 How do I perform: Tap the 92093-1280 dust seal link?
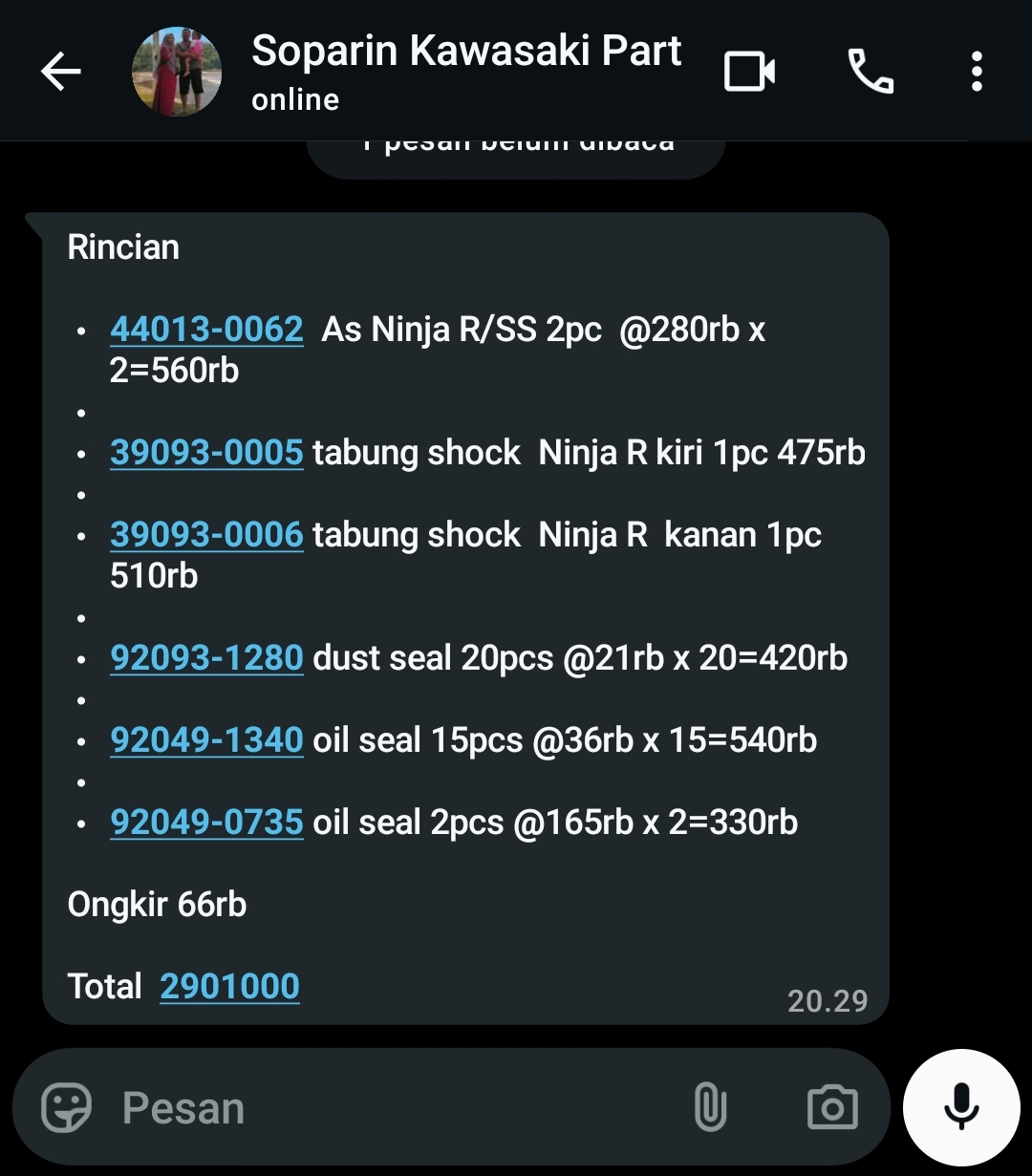point(206,658)
